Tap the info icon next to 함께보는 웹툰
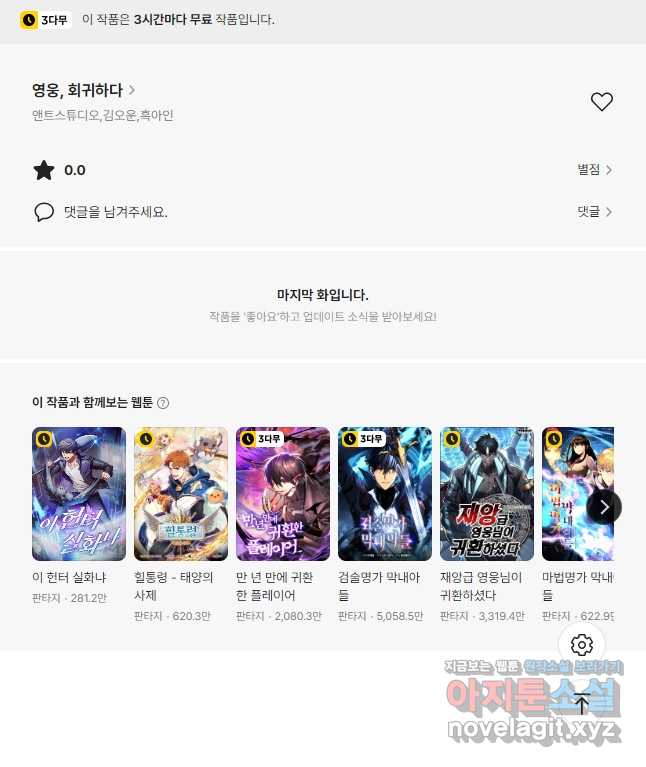This screenshot has width=646, height=767. pyautogui.click(x=163, y=403)
